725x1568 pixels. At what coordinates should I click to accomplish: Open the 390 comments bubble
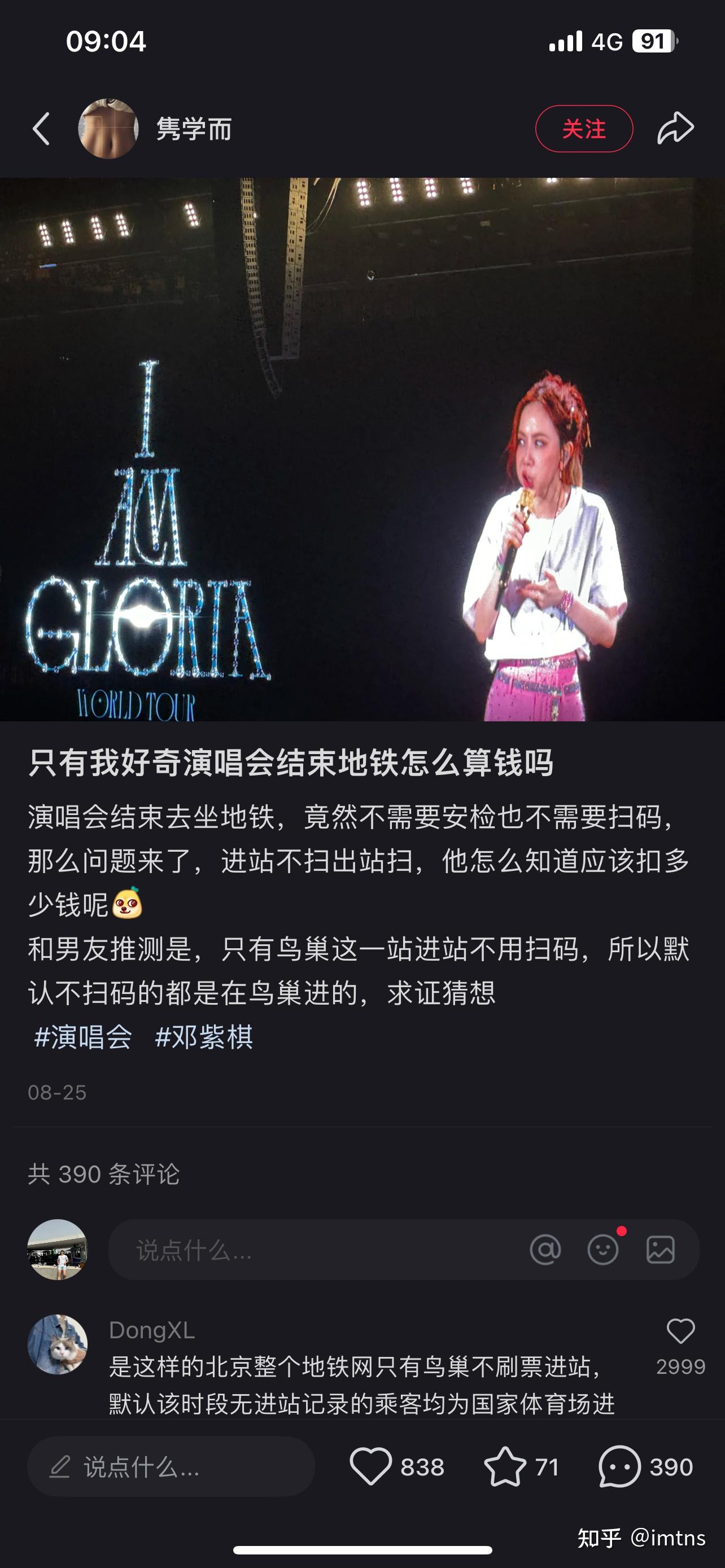pos(619,1466)
